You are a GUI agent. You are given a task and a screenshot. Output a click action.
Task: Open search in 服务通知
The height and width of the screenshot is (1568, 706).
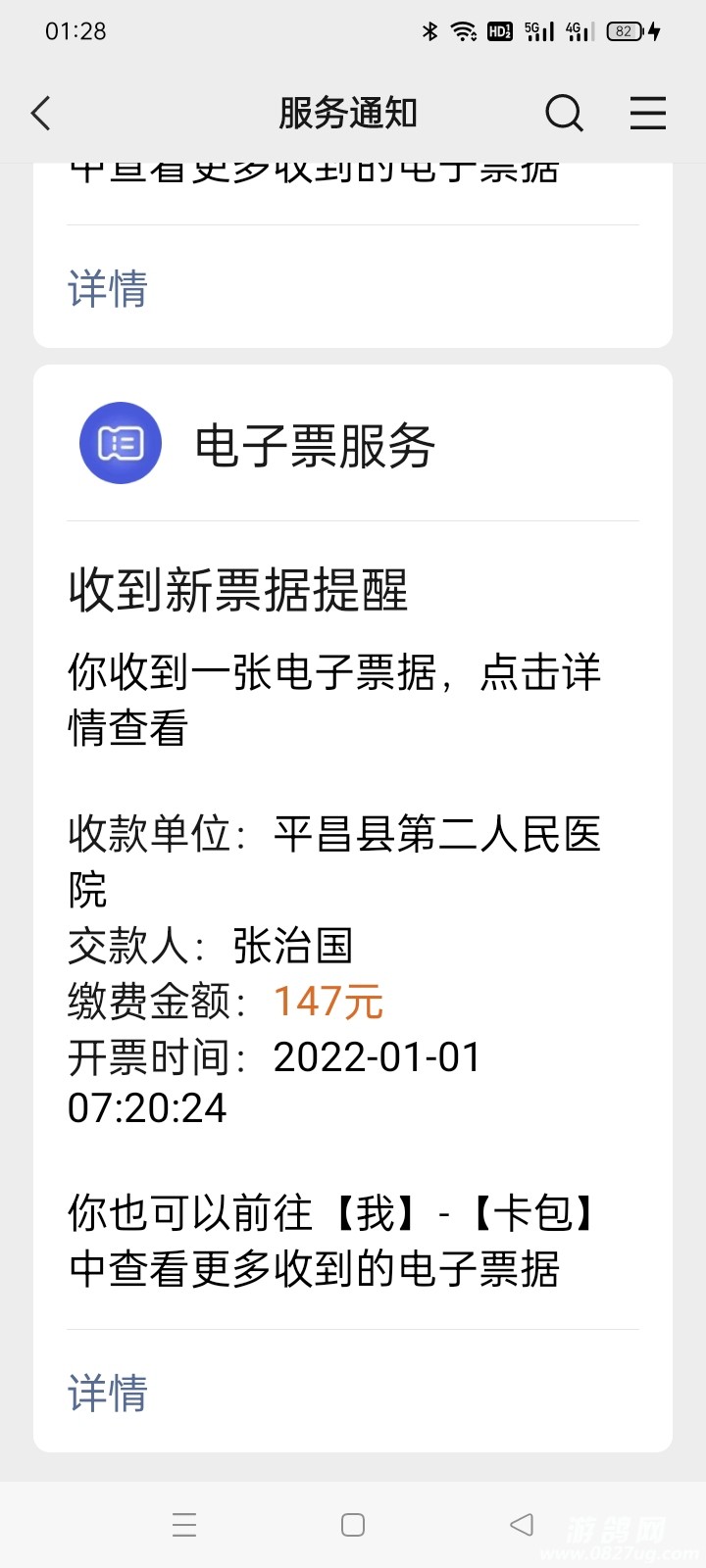(564, 114)
